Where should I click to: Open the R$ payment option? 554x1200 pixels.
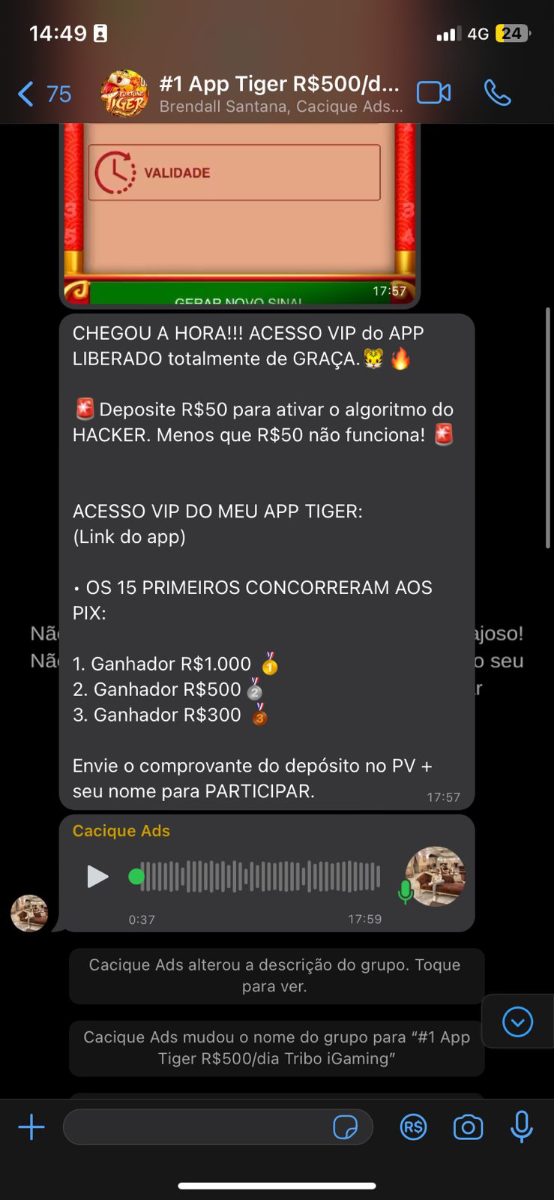click(x=413, y=1128)
